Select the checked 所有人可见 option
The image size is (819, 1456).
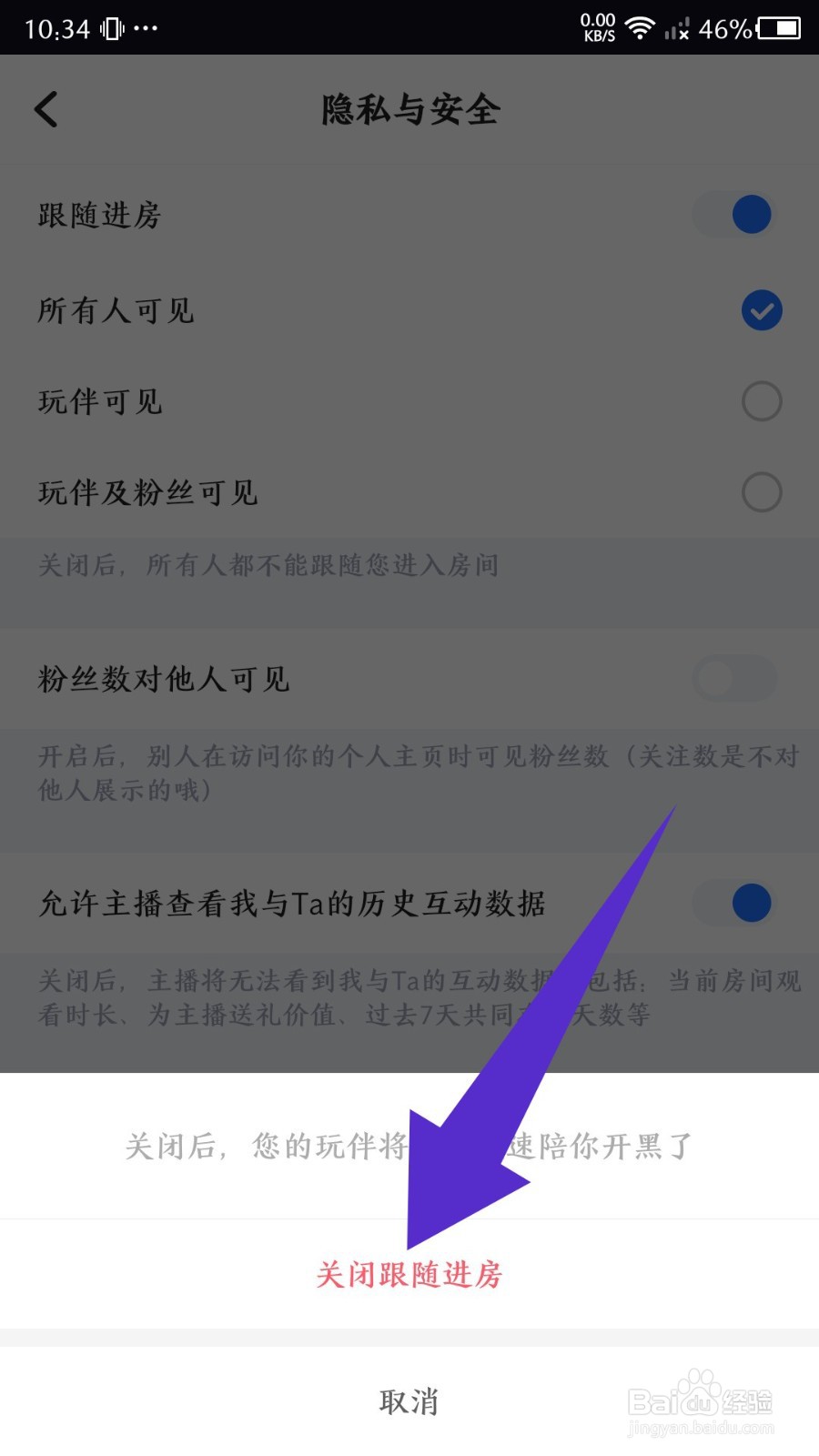click(x=761, y=309)
